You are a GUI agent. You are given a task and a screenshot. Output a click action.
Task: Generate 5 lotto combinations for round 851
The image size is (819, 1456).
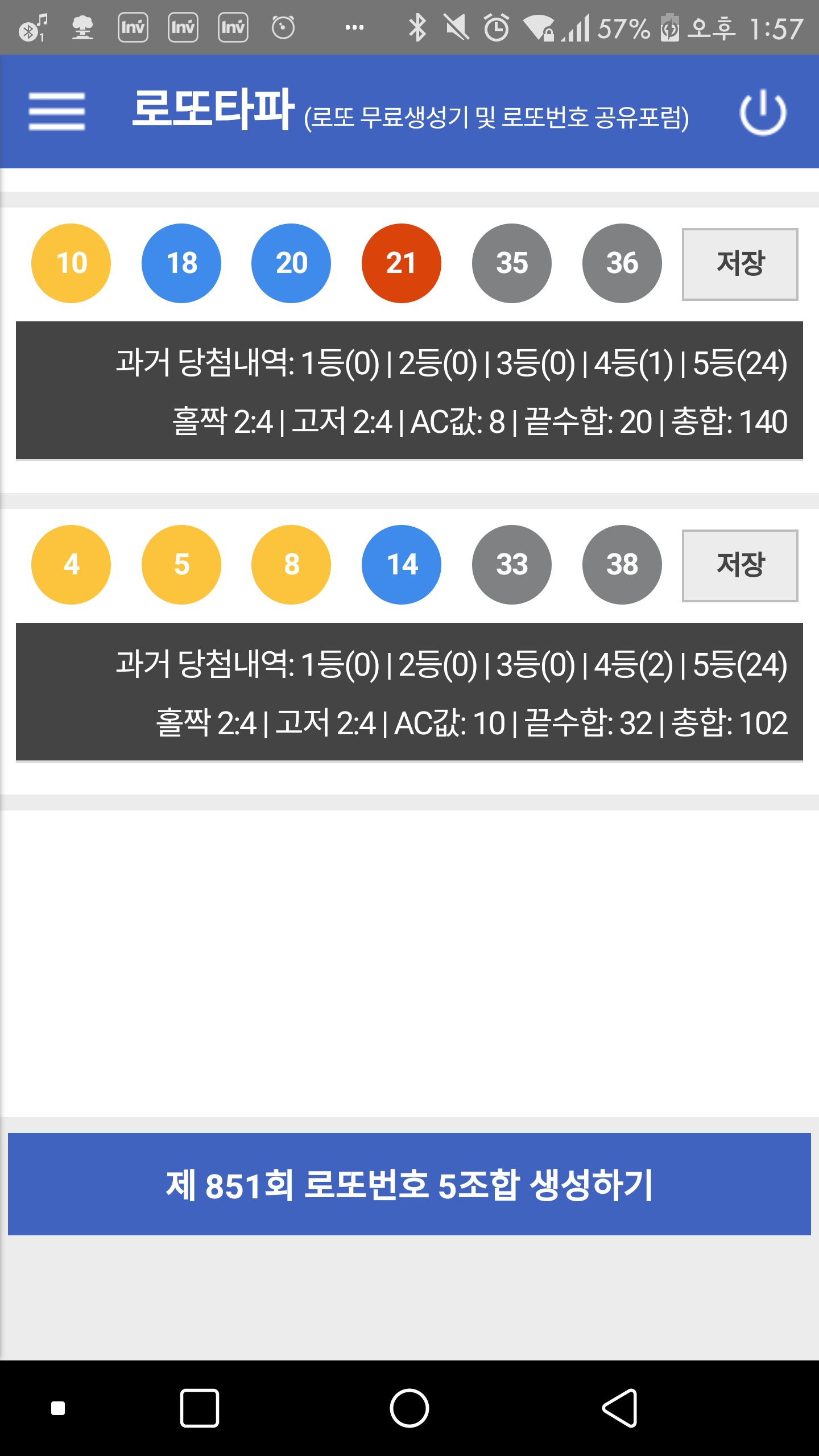point(409,1184)
